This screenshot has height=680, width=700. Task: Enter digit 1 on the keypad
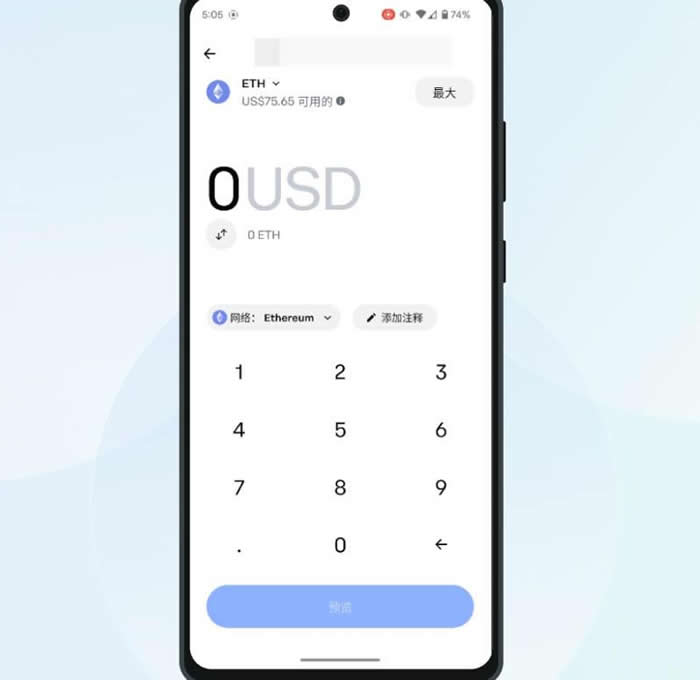239,373
